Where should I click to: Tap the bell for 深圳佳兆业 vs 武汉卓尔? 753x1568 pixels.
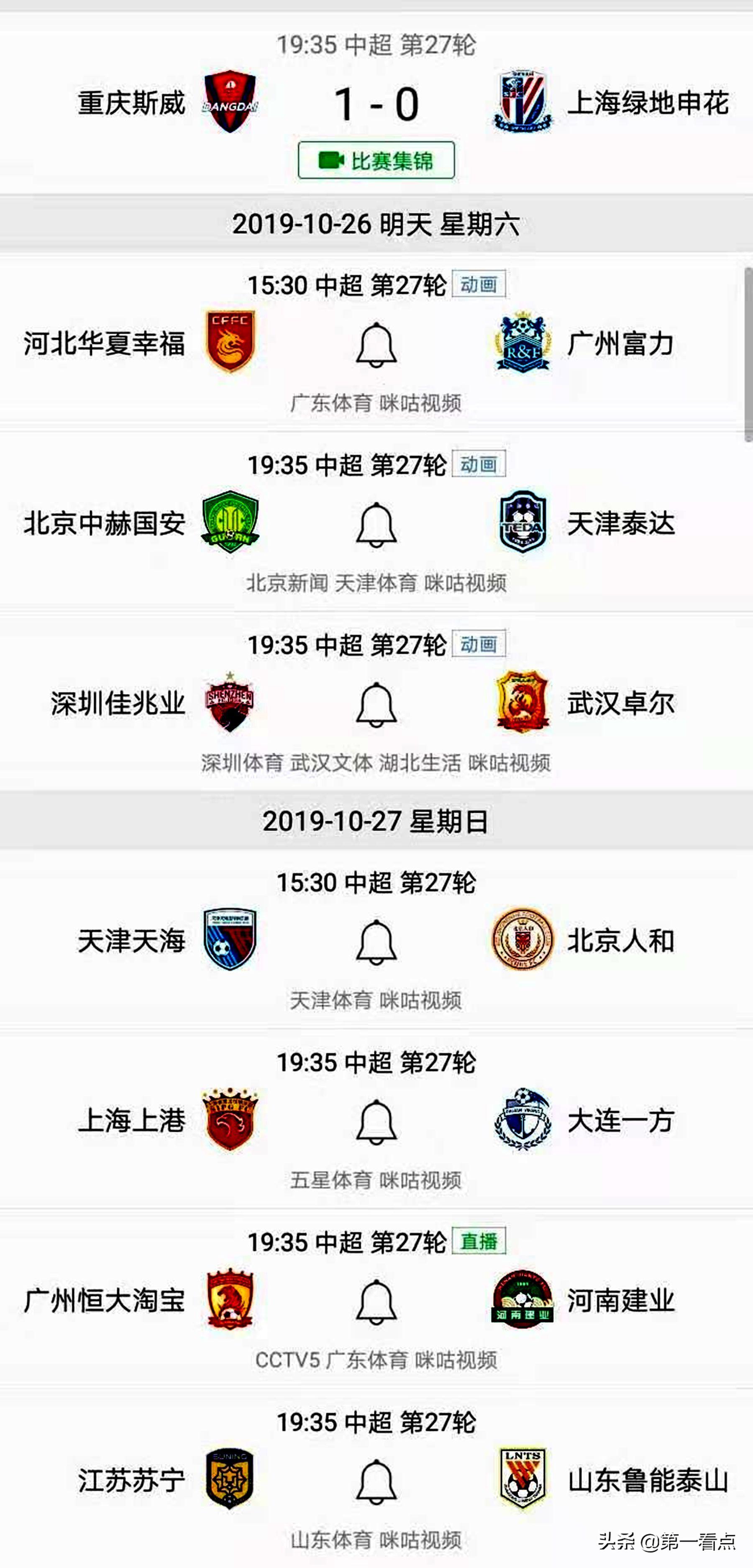pyautogui.click(x=376, y=704)
